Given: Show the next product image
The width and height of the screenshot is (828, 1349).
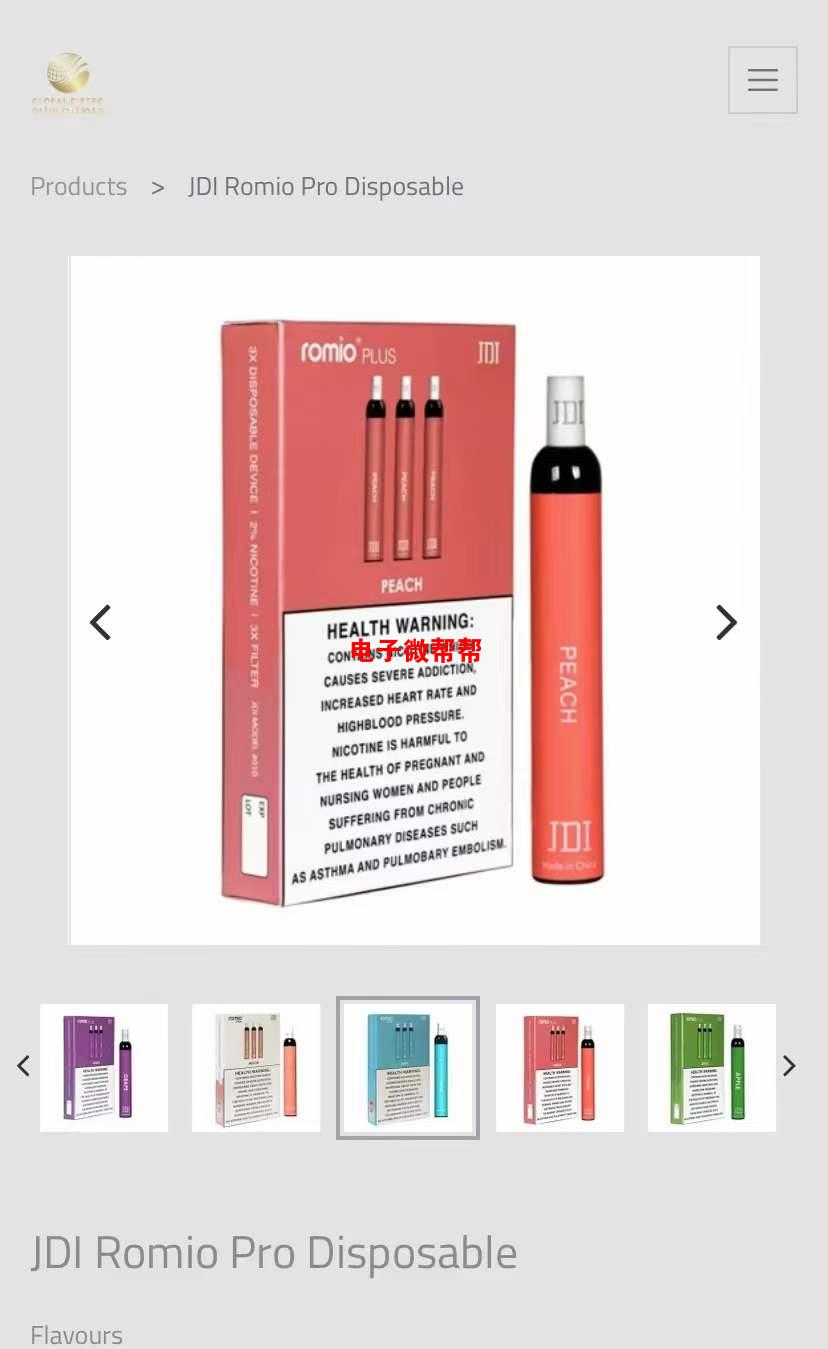Looking at the screenshot, I should [726, 622].
